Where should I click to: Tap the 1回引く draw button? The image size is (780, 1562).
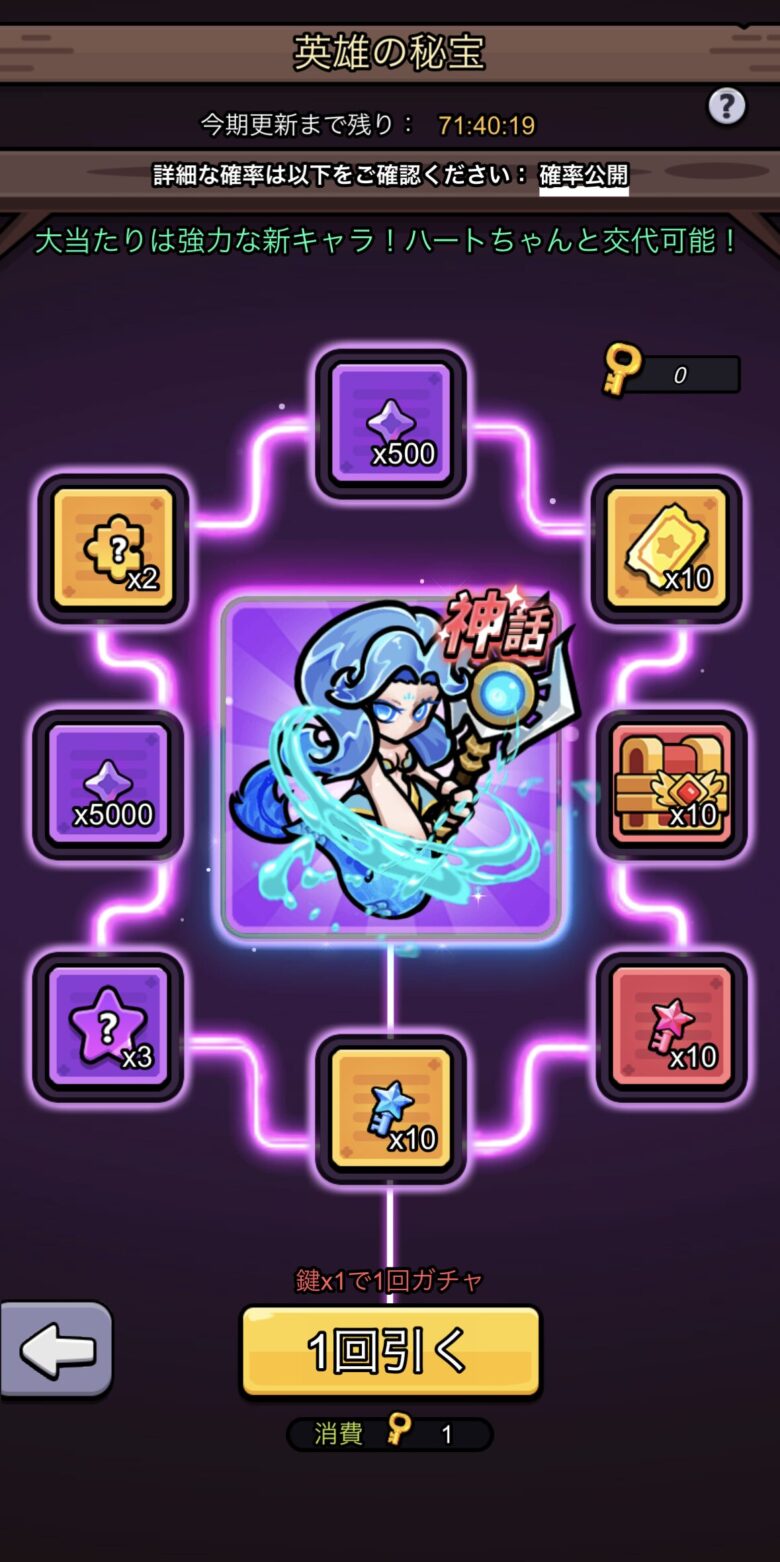pyautogui.click(x=390, y=1351)
